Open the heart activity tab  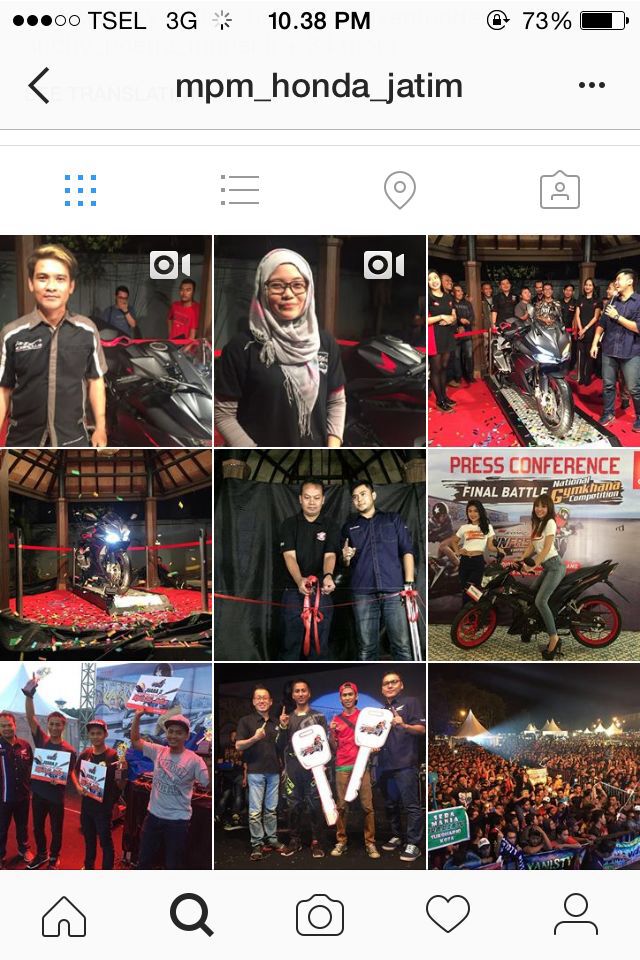pos(448,915)
